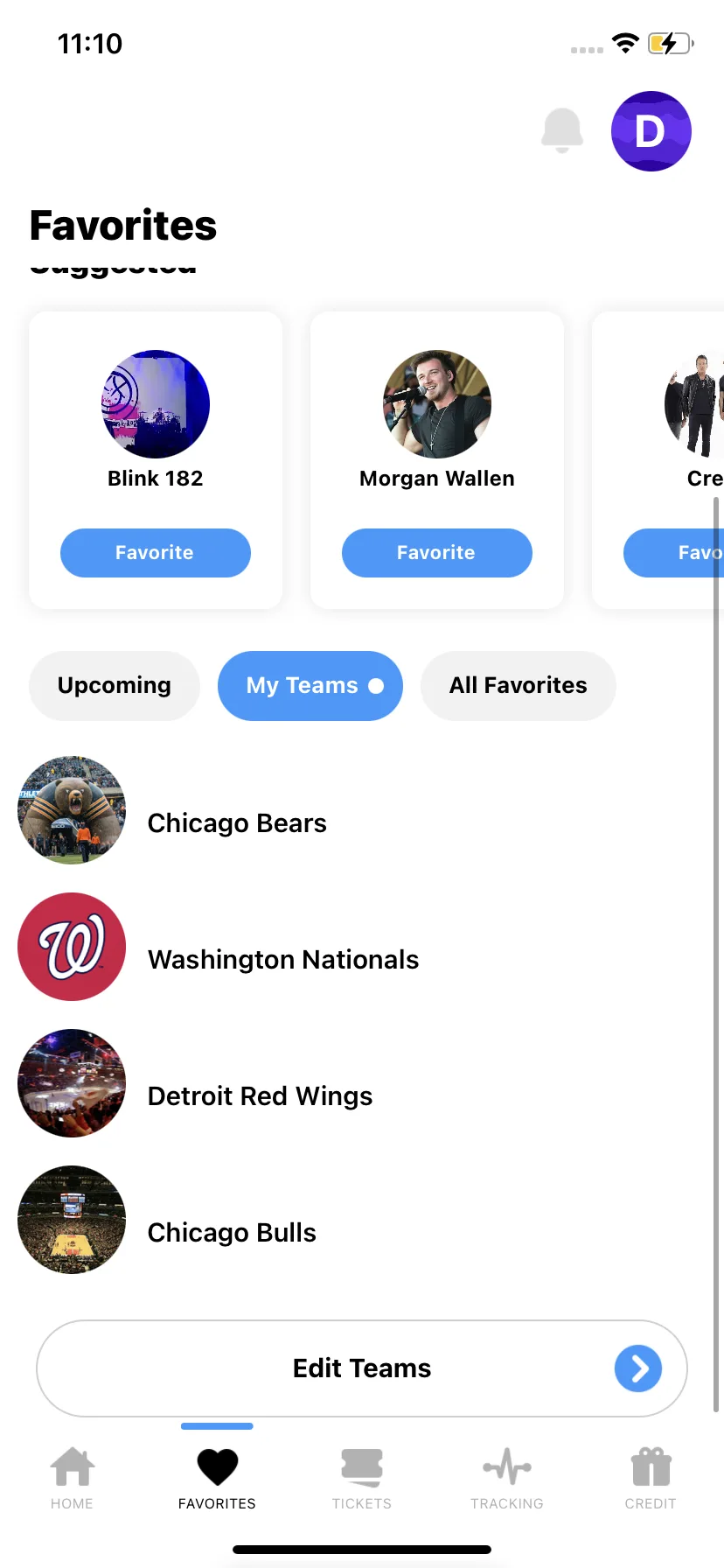Favorite Blink 182

pos(156,553)
